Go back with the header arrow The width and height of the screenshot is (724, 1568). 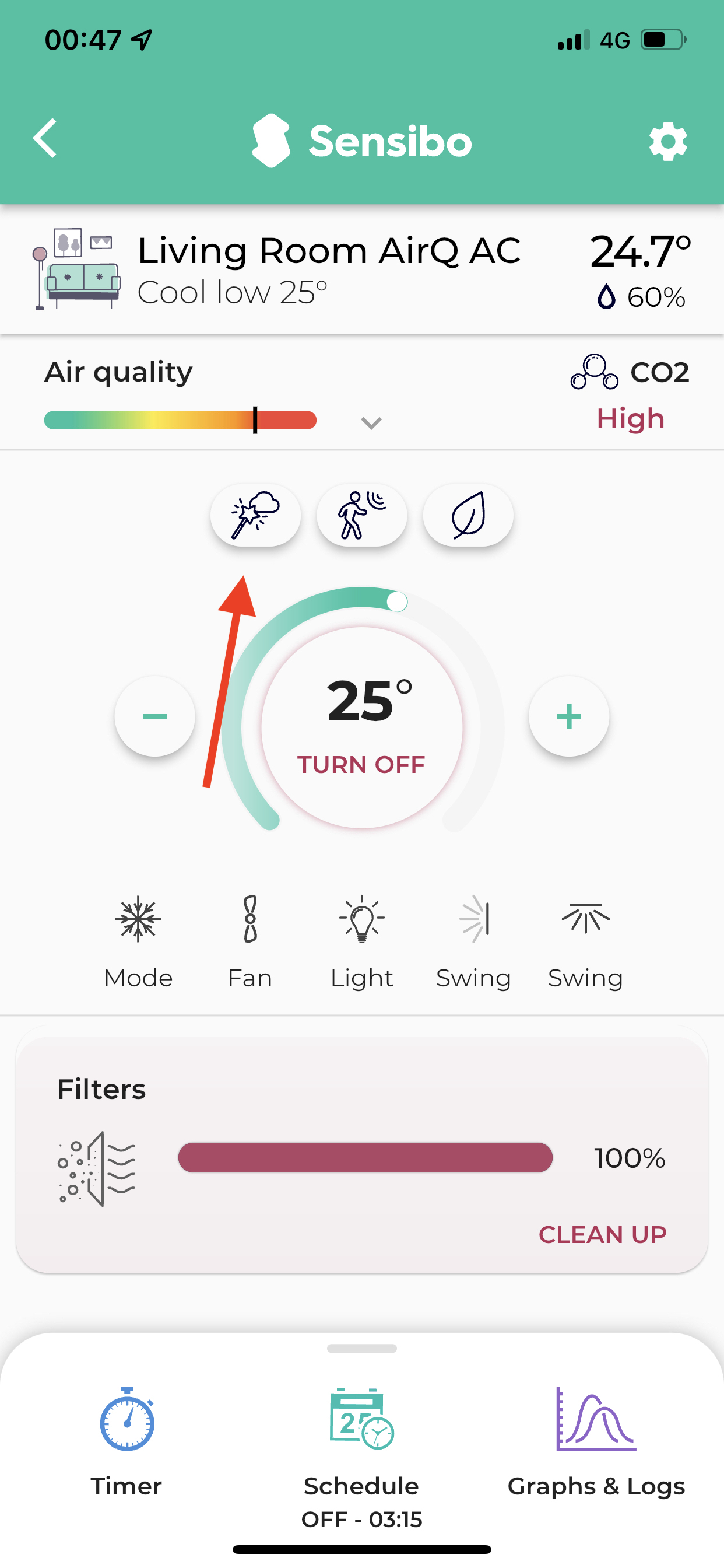click(45, 139)
